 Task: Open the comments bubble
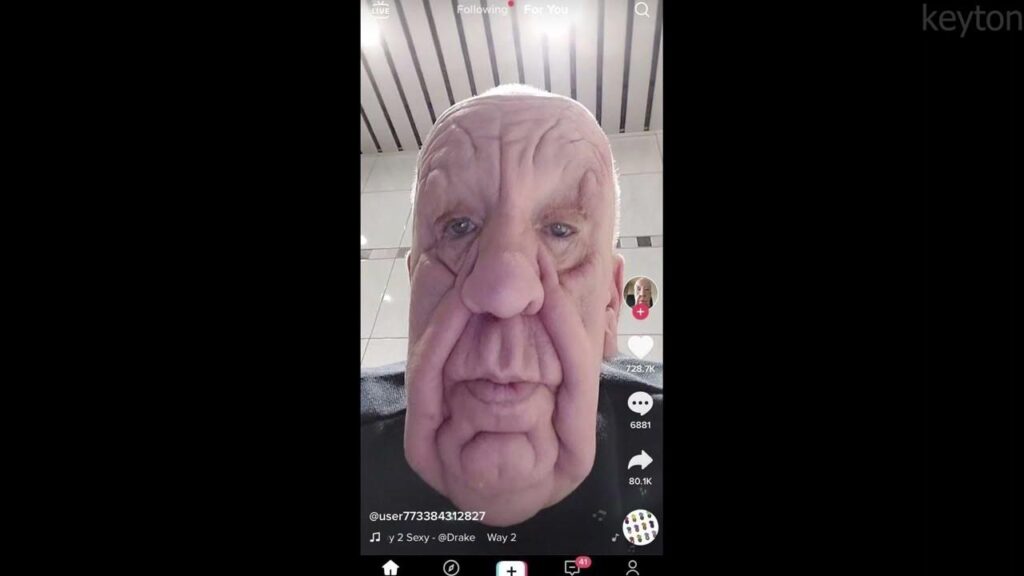click(x=640, y=404)
